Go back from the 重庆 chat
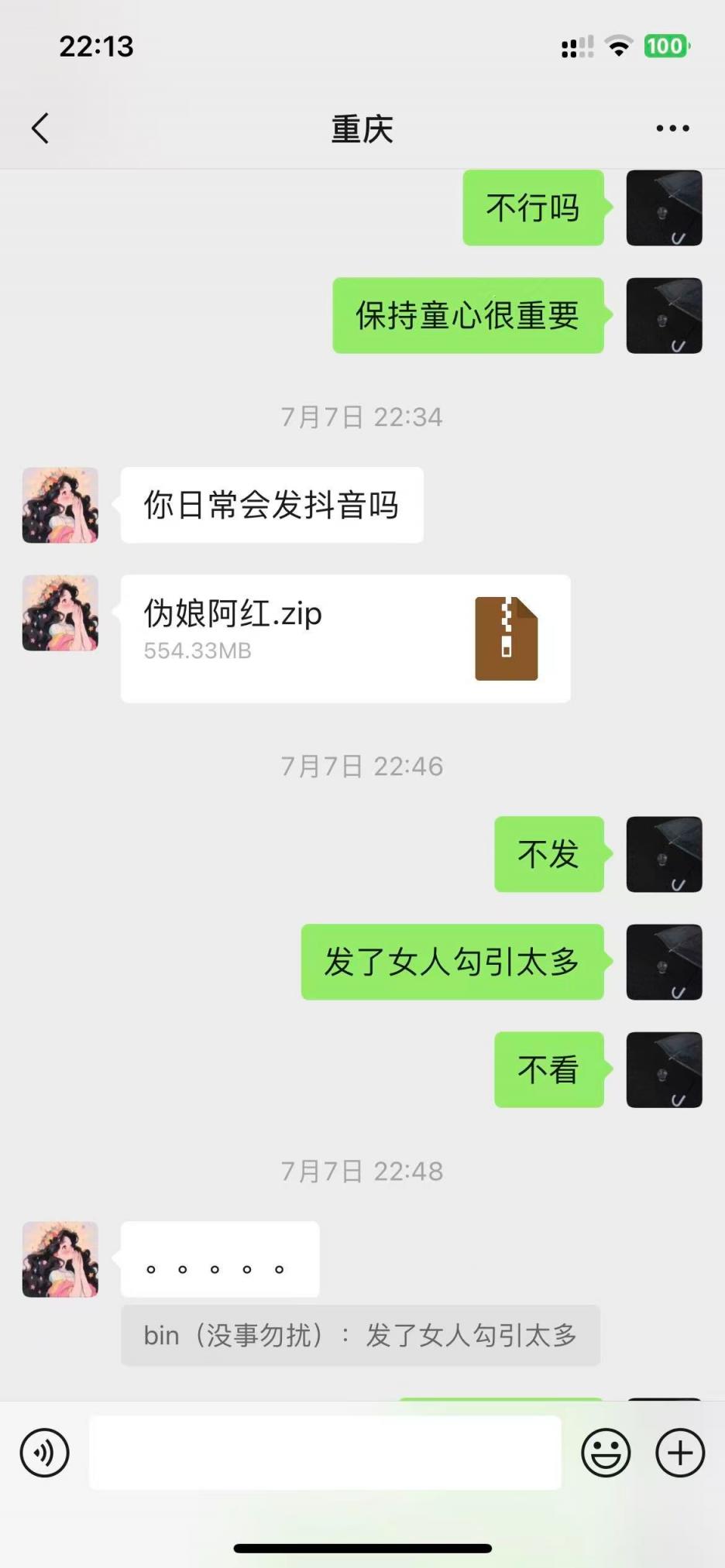Screen dimensions: 725x1568 (x=40, y=129)
